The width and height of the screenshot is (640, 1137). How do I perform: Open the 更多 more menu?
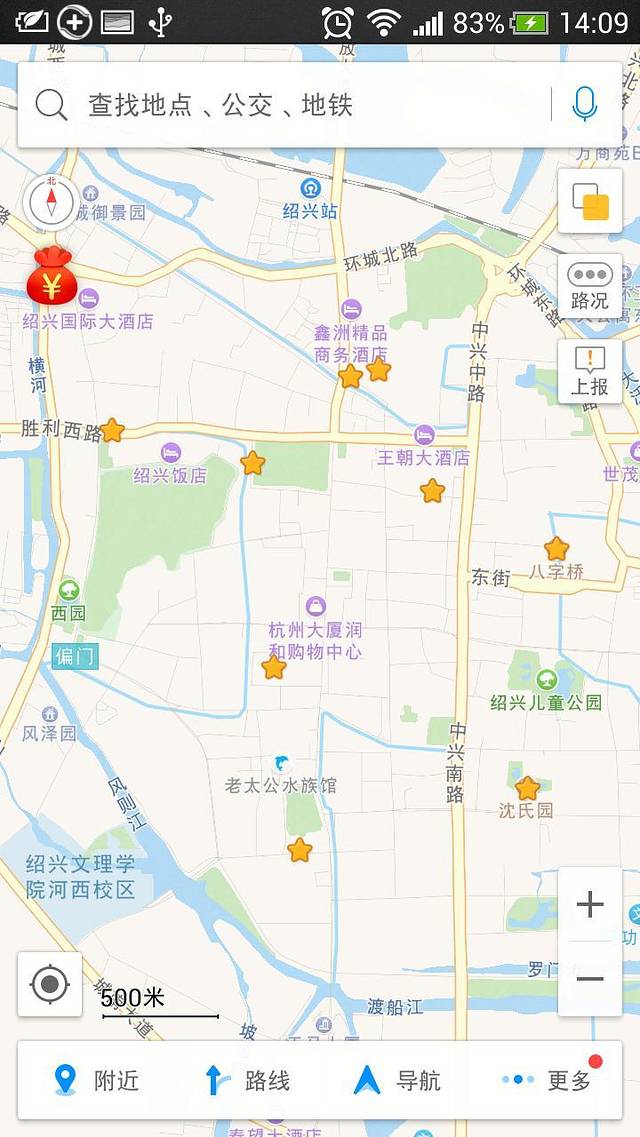[549, 1080]
